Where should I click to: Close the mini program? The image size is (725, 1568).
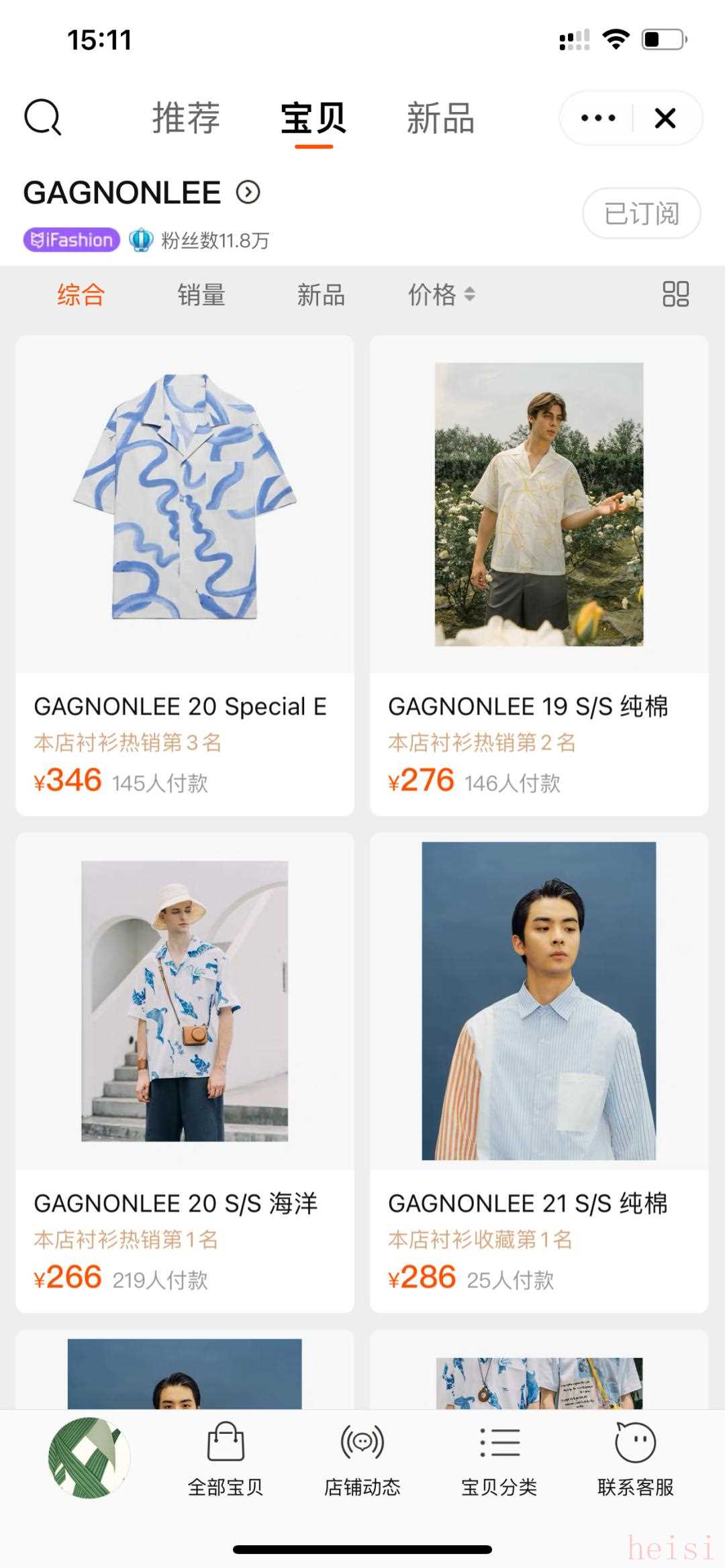pos(665,118)
